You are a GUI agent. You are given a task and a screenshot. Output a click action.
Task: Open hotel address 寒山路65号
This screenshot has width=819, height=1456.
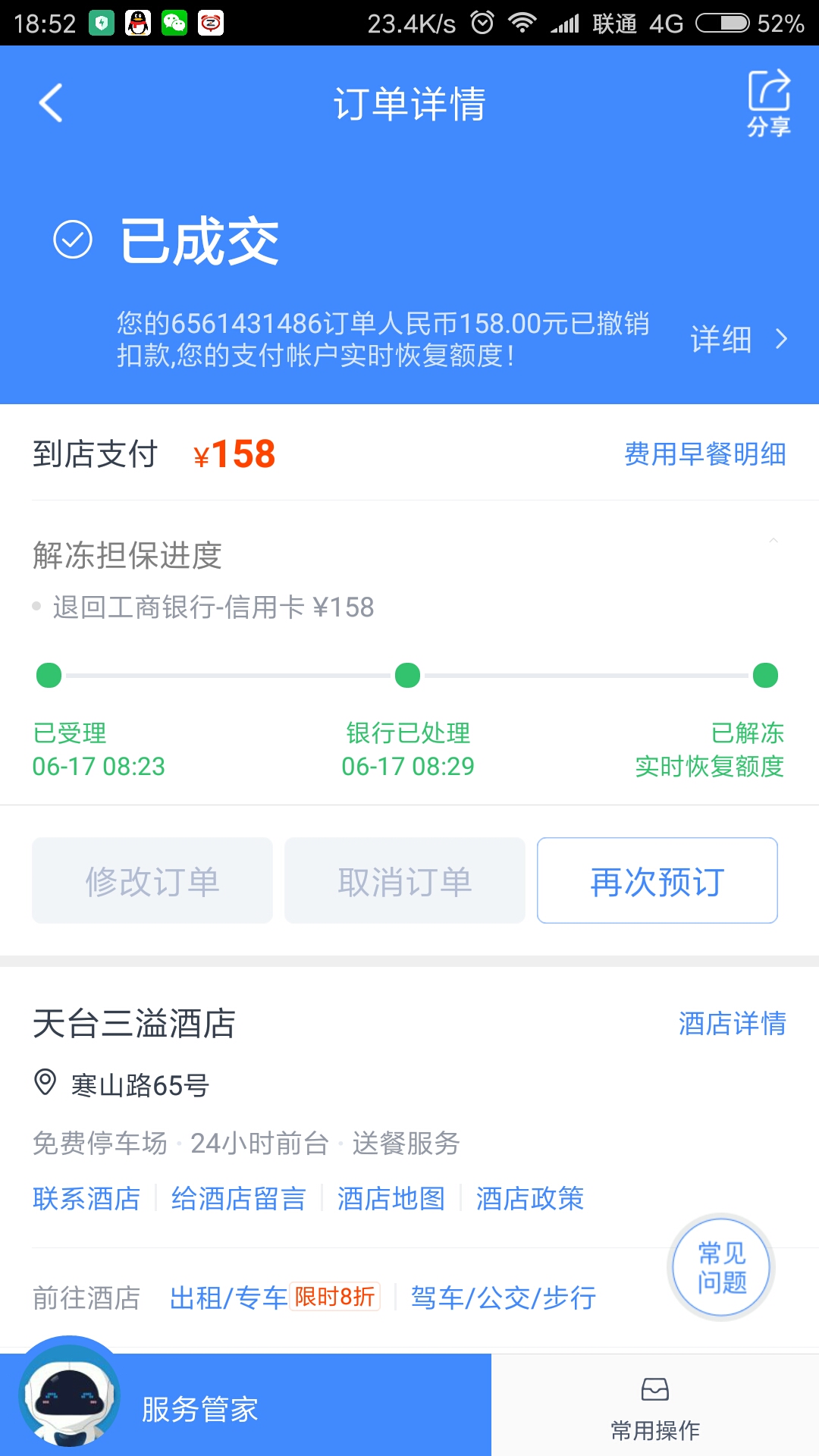140,1085
